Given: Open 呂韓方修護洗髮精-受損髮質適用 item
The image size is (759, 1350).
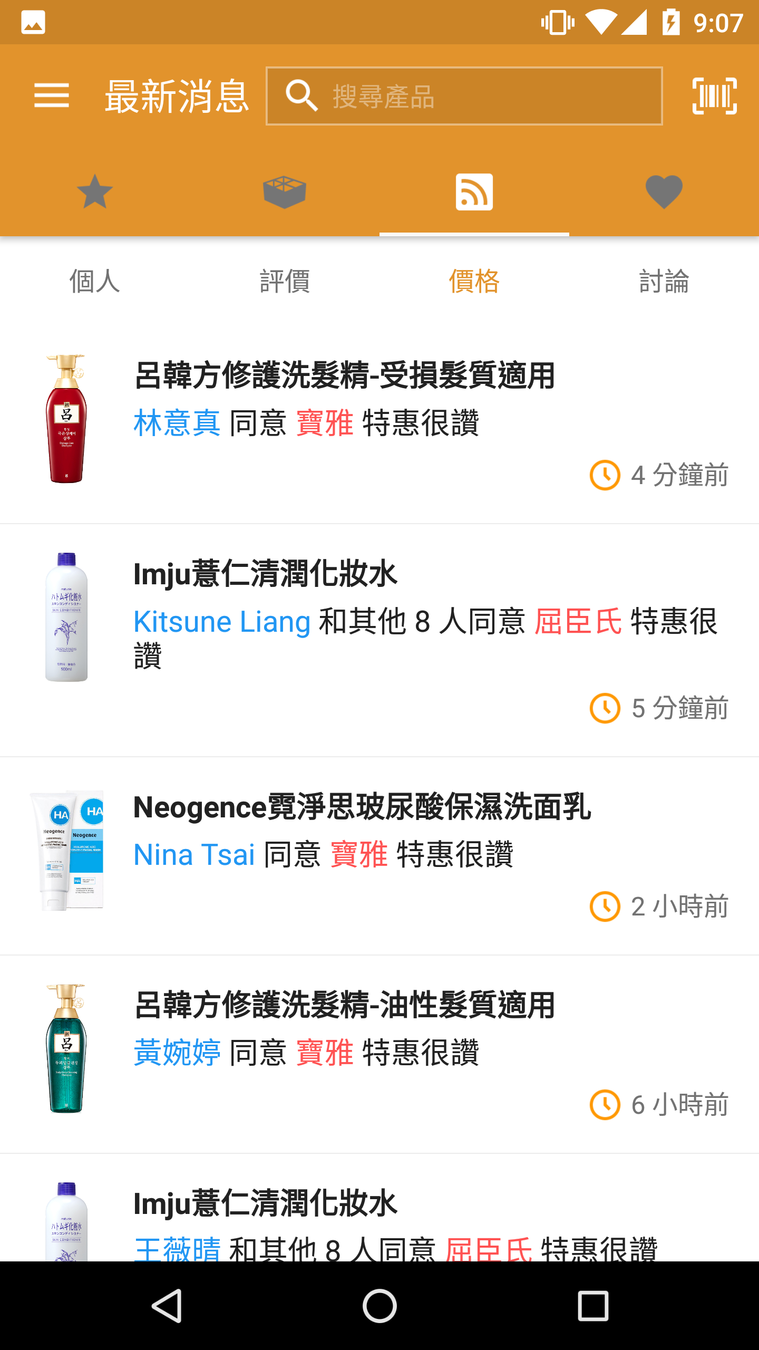Looking at the screenshot, I should coord(344,375).
